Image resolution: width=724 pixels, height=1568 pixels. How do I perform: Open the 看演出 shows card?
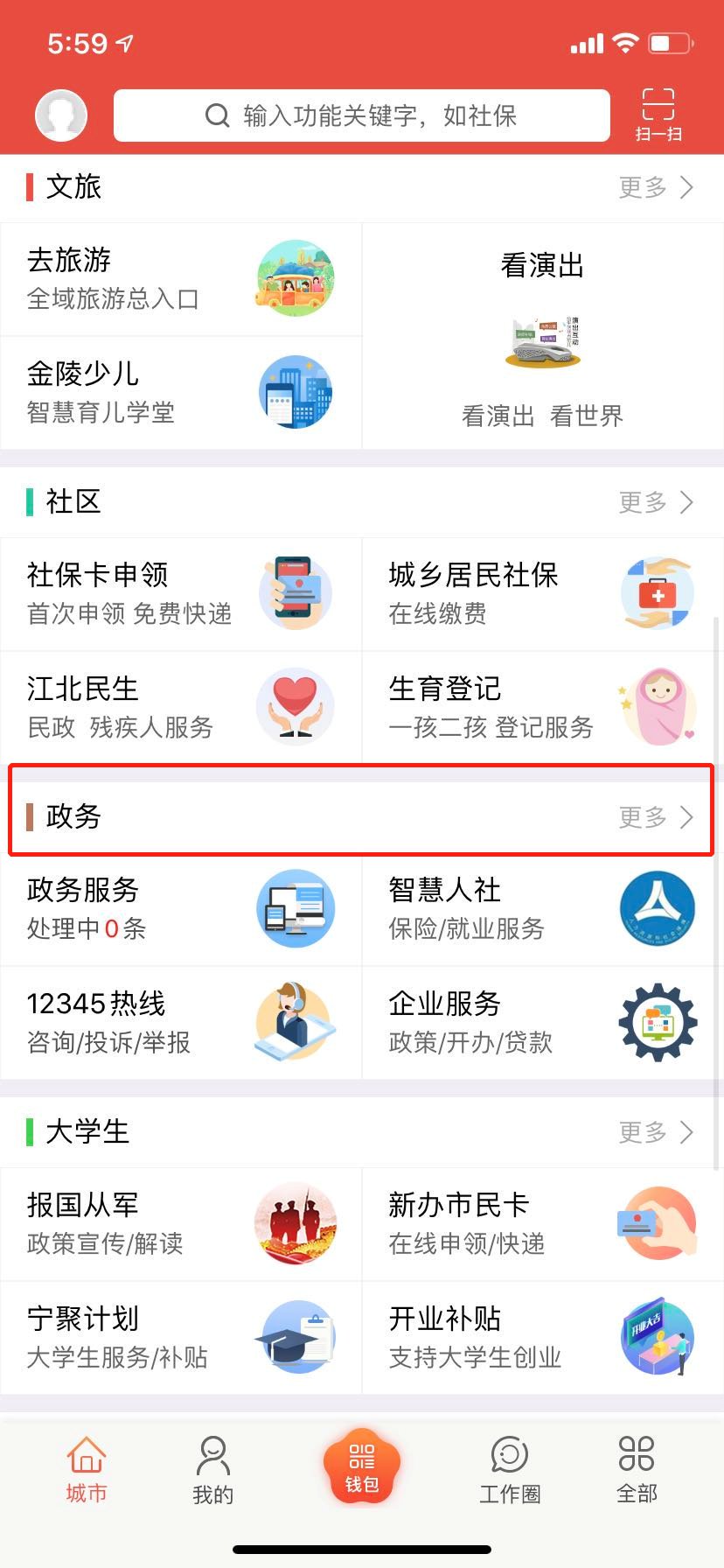pos(542,337)
